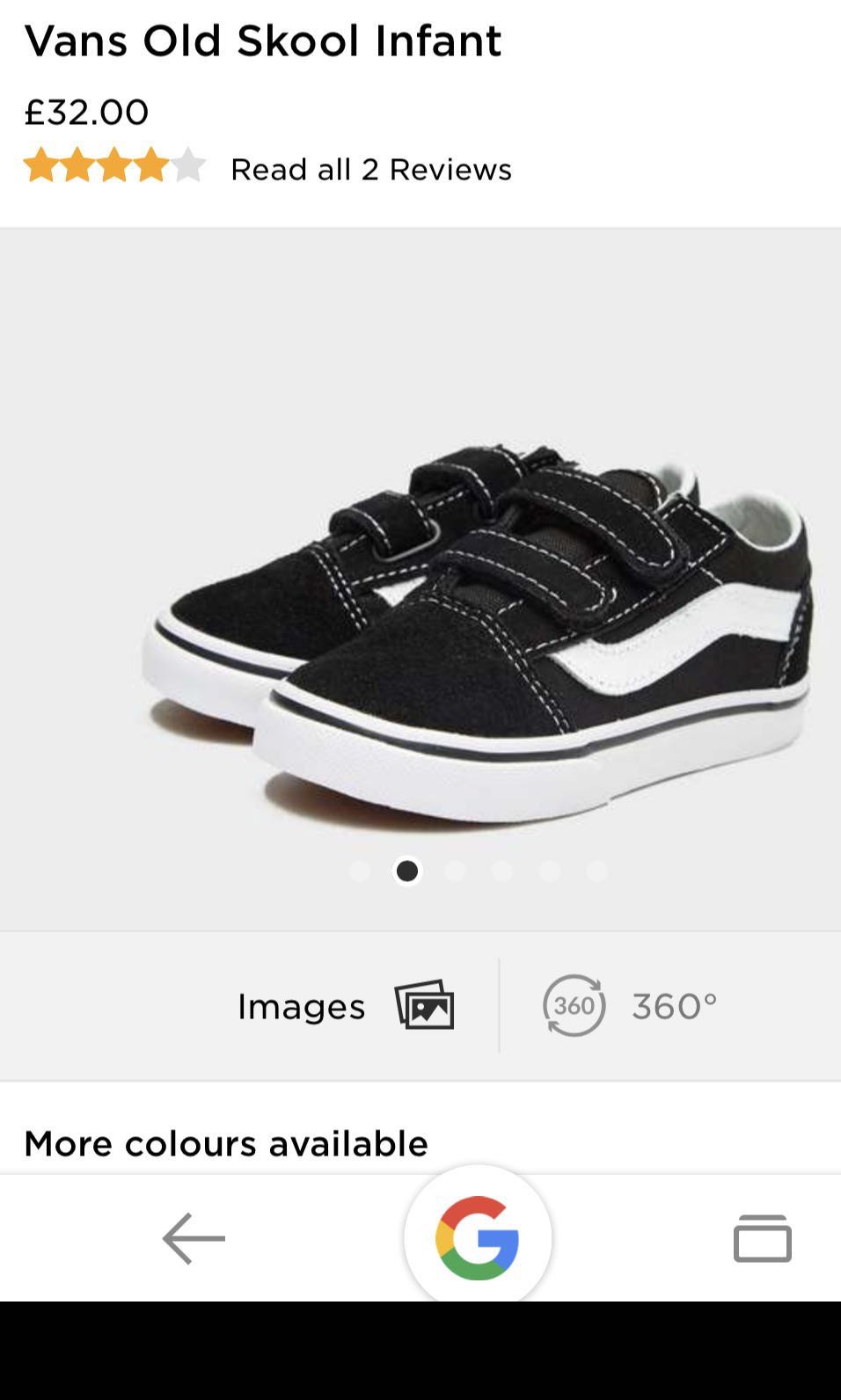The width and height of the screenshot is (841, 1400).
Task: Jump to the fourth image dot
Action: click(502, 871)
